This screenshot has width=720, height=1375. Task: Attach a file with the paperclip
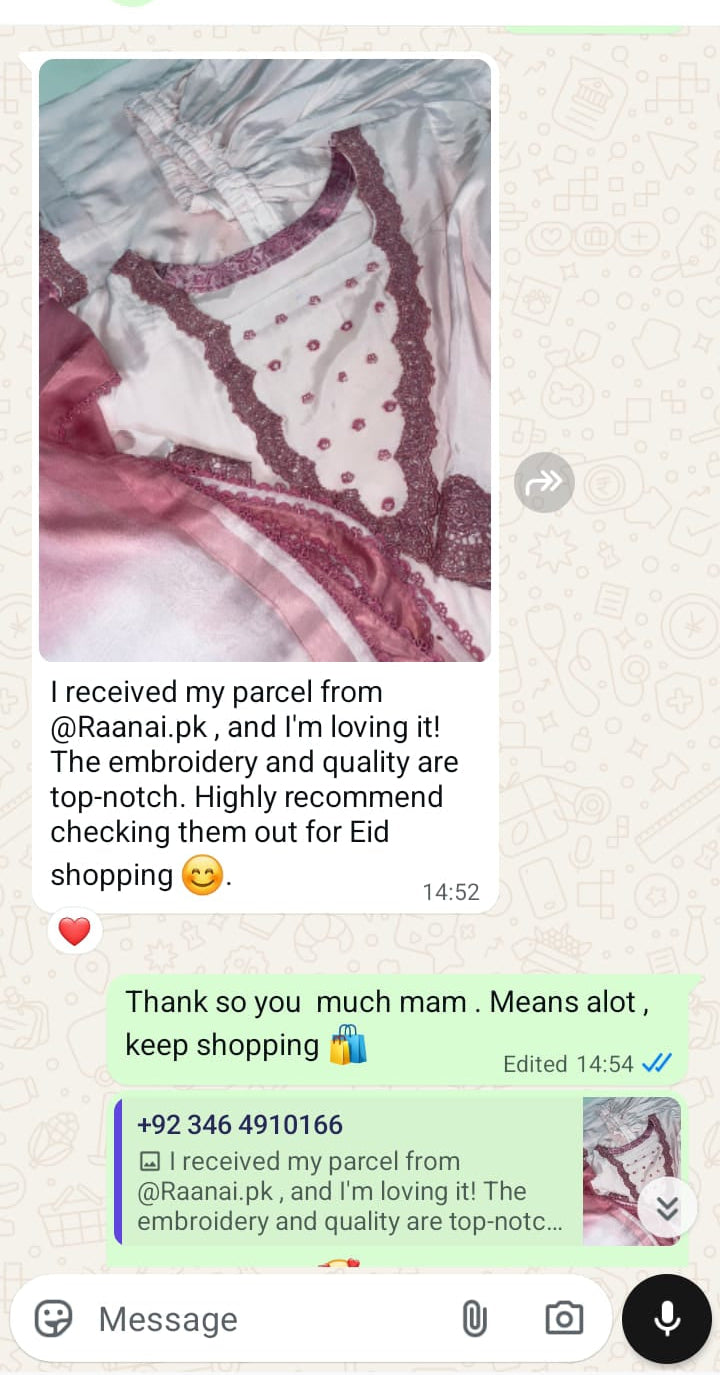tap(474, 1319)
